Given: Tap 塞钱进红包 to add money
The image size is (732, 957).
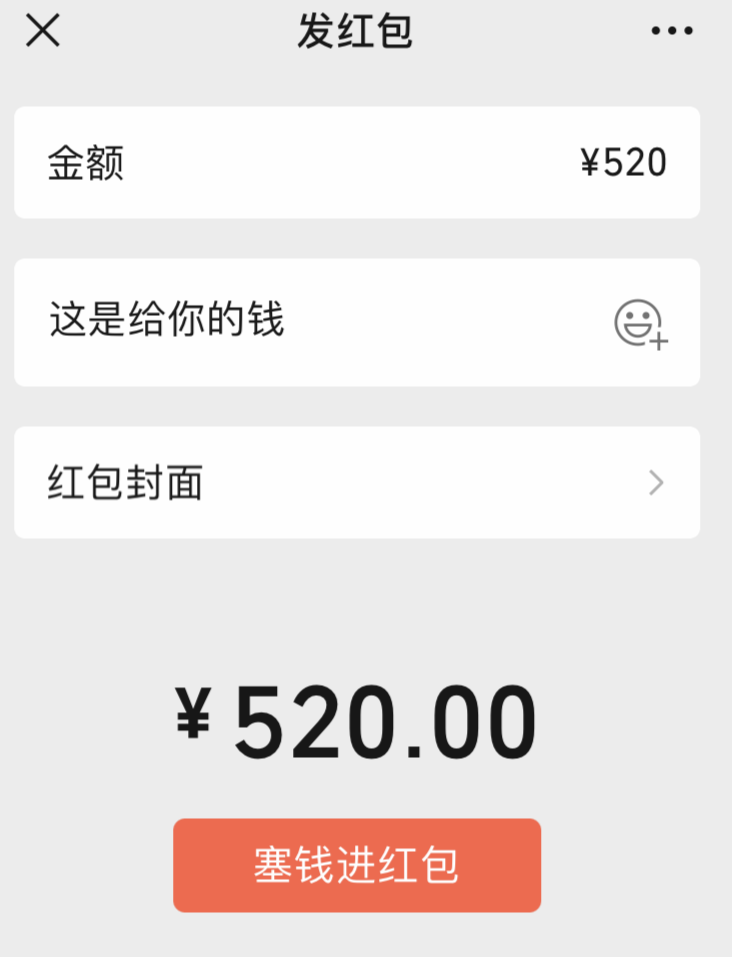Looking at the screenshot, I should (x=357, y=865).
